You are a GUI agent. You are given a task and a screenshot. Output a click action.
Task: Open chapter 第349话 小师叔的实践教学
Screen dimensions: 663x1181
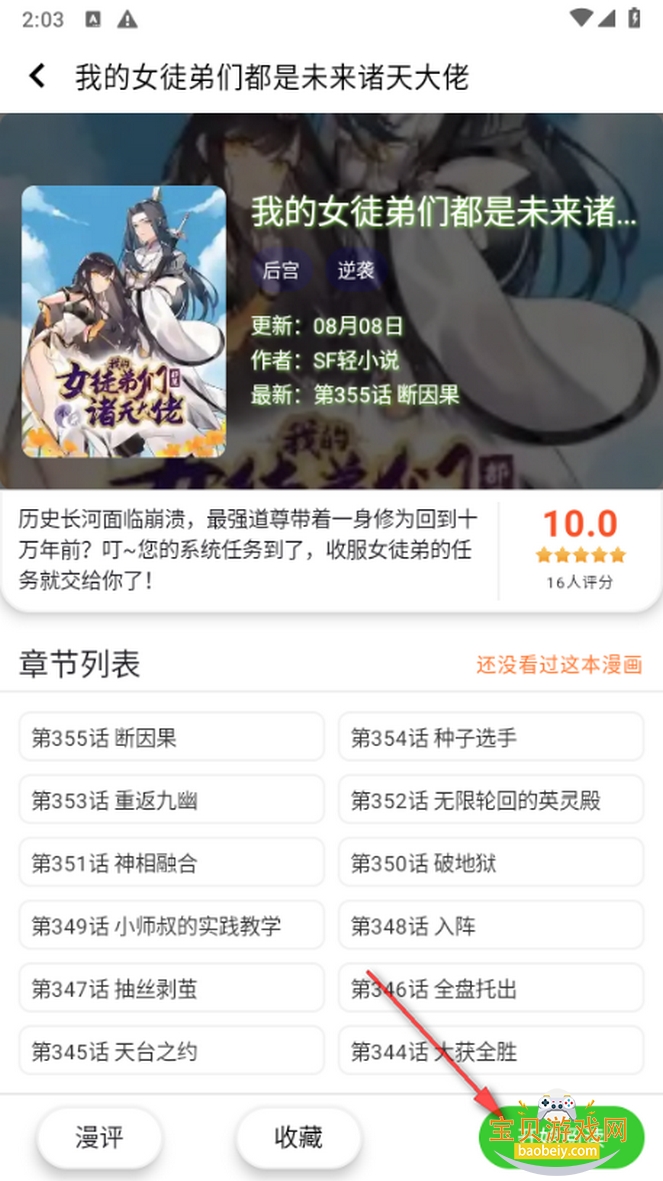pyautogui.click(x=171, y=926)
